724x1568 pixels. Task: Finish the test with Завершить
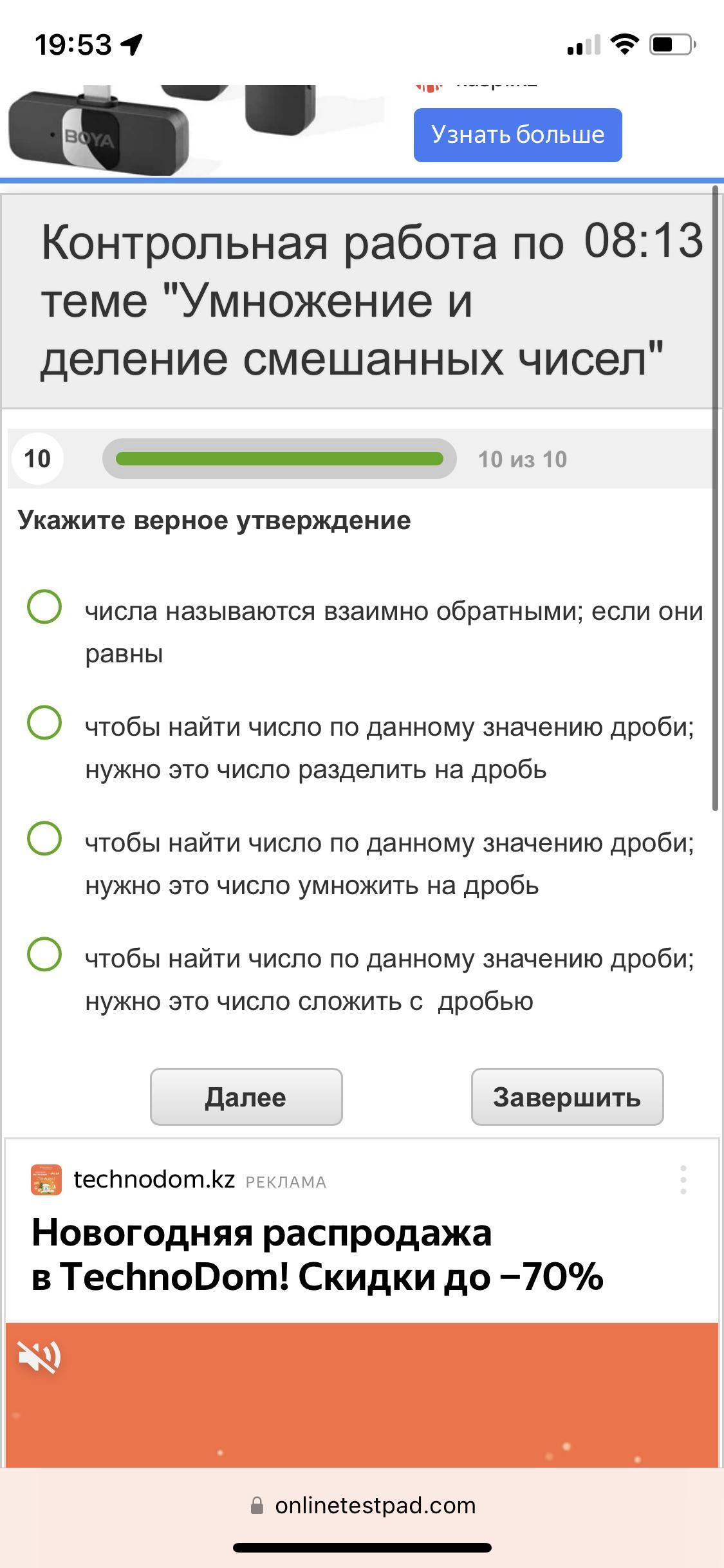coord(567,1097)
